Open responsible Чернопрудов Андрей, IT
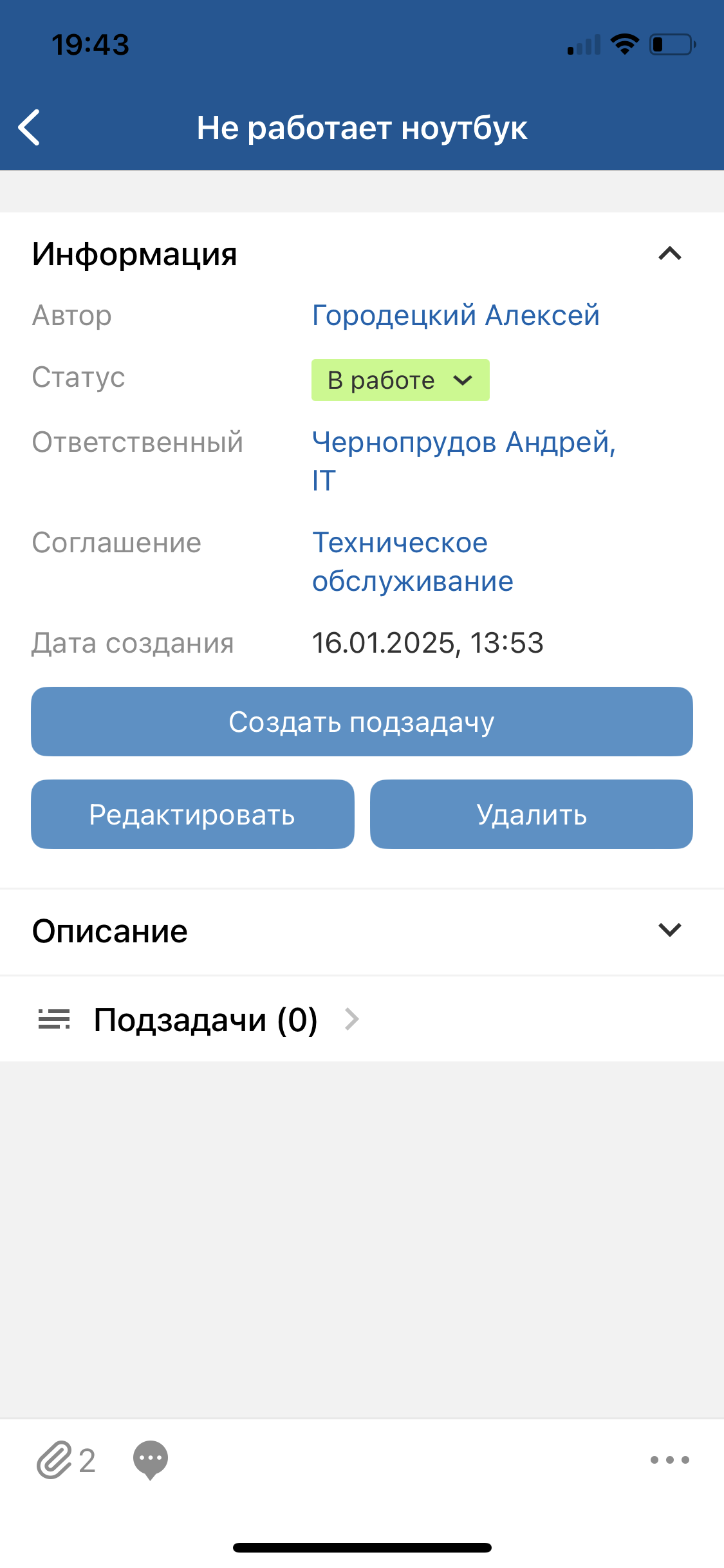Viewport: 724px width, 1568px height. click(x=463, y=460)
